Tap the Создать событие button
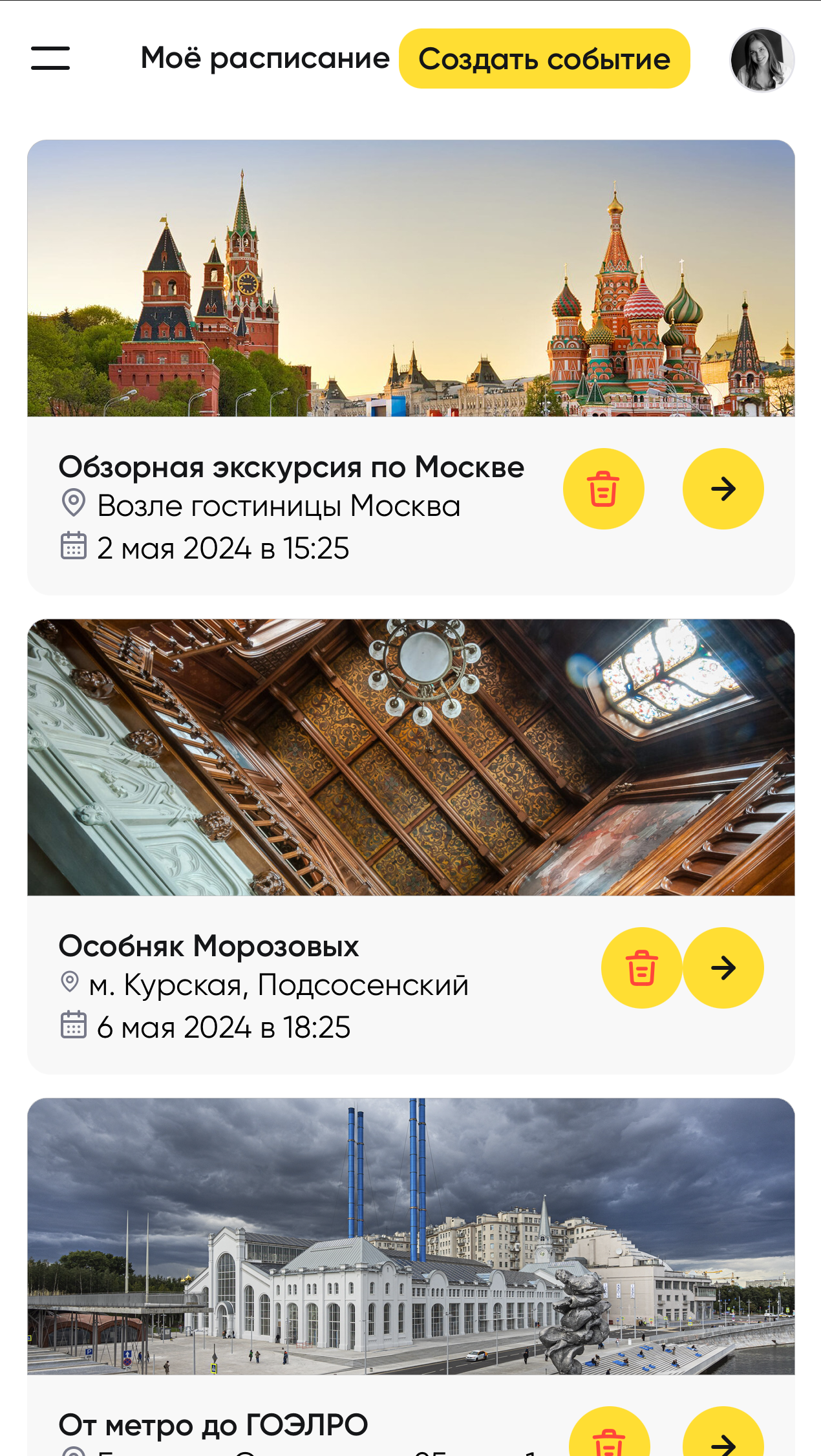This screenshot has width=821, height=1456. click(x=544, y=59)
